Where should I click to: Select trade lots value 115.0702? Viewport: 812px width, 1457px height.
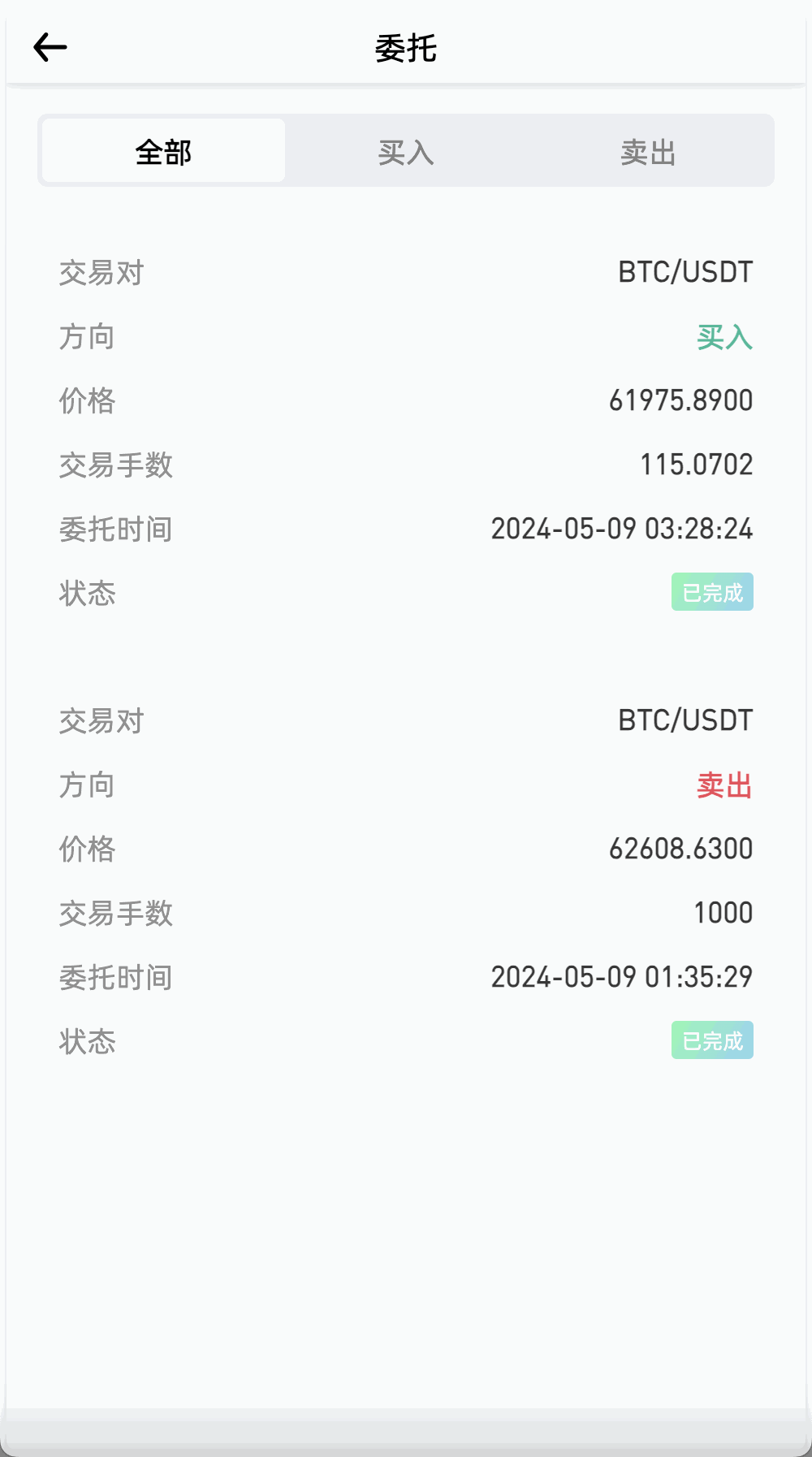(x=696, y=464)
